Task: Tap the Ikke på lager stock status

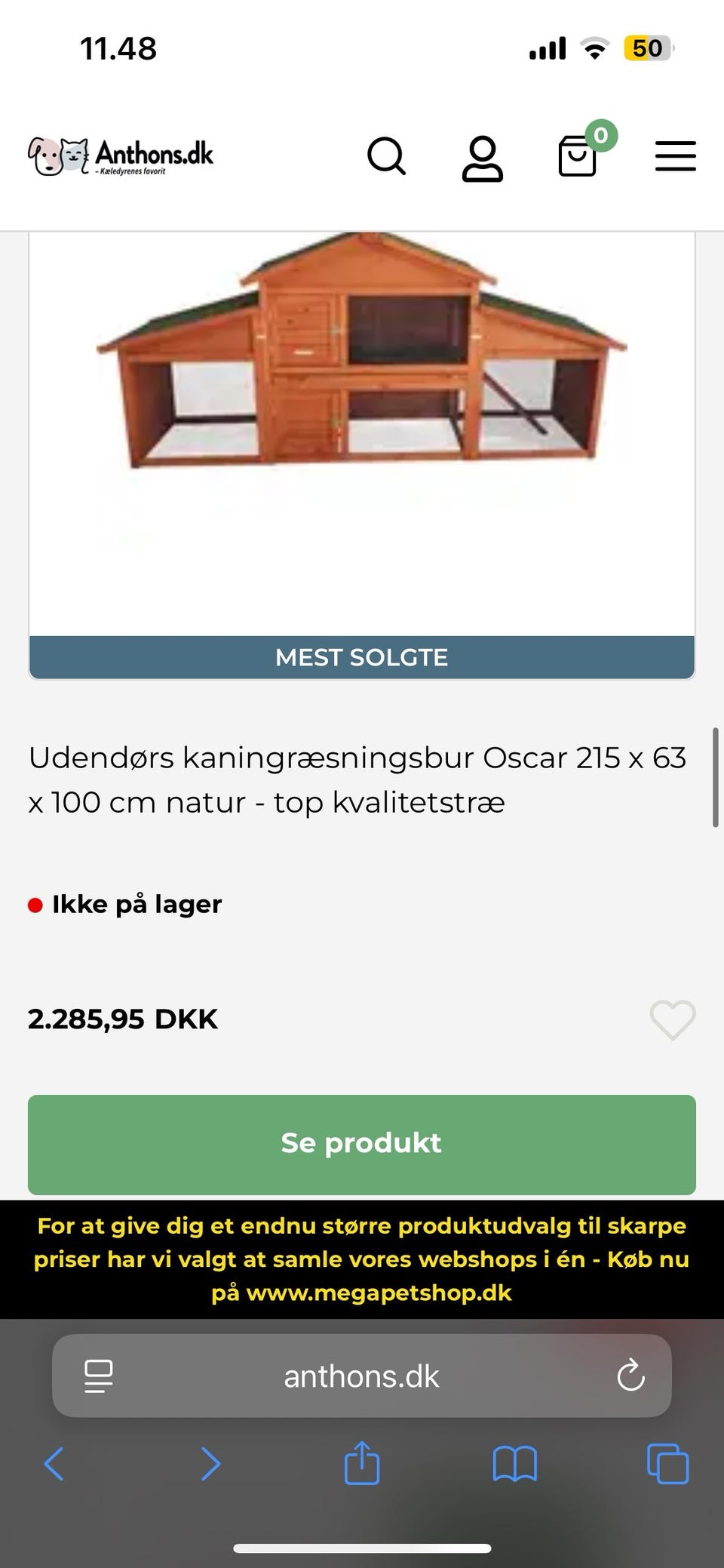Action: (126, 904)
